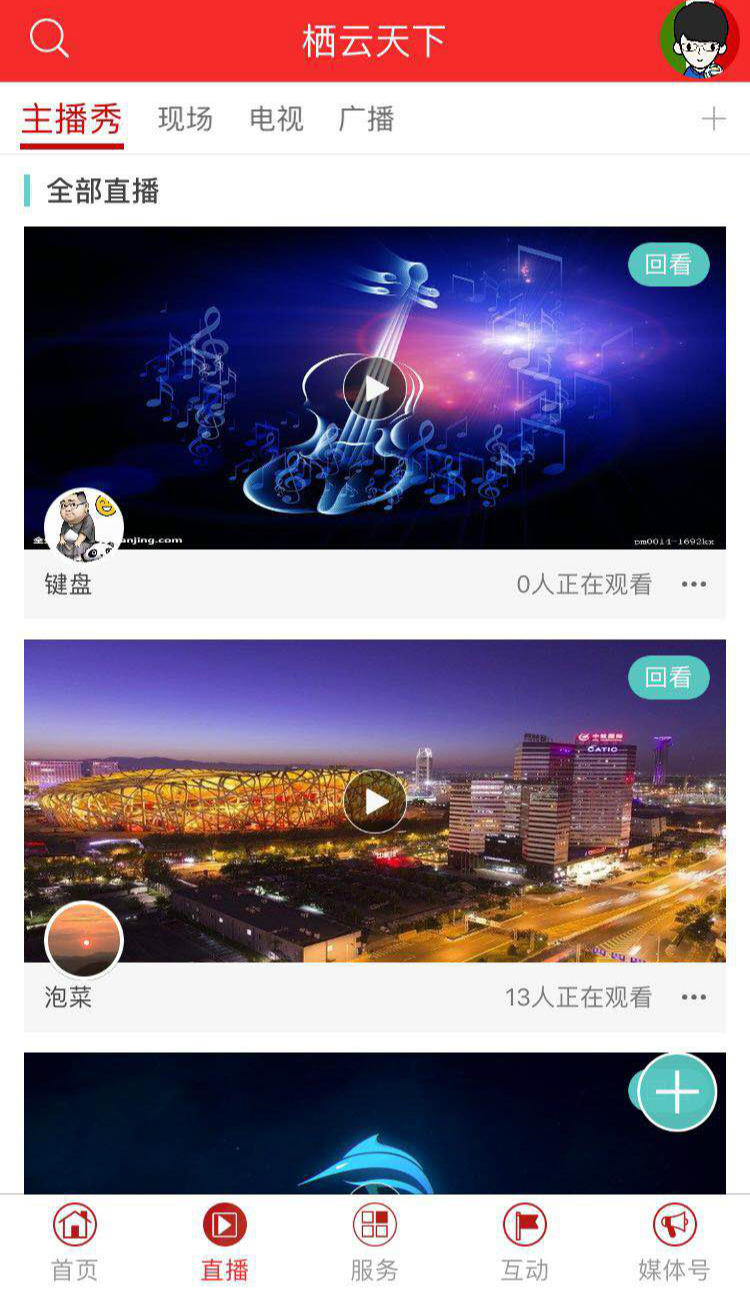This screenshot has width=750, height=1292.
Task: Open streamer 泡菜's profile avatar
Action: 82,939
